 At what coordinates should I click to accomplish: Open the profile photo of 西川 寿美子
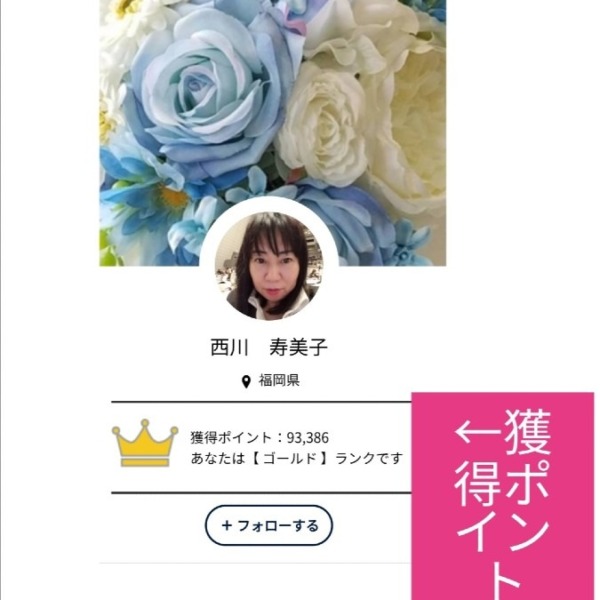click(x=269, y=266)
